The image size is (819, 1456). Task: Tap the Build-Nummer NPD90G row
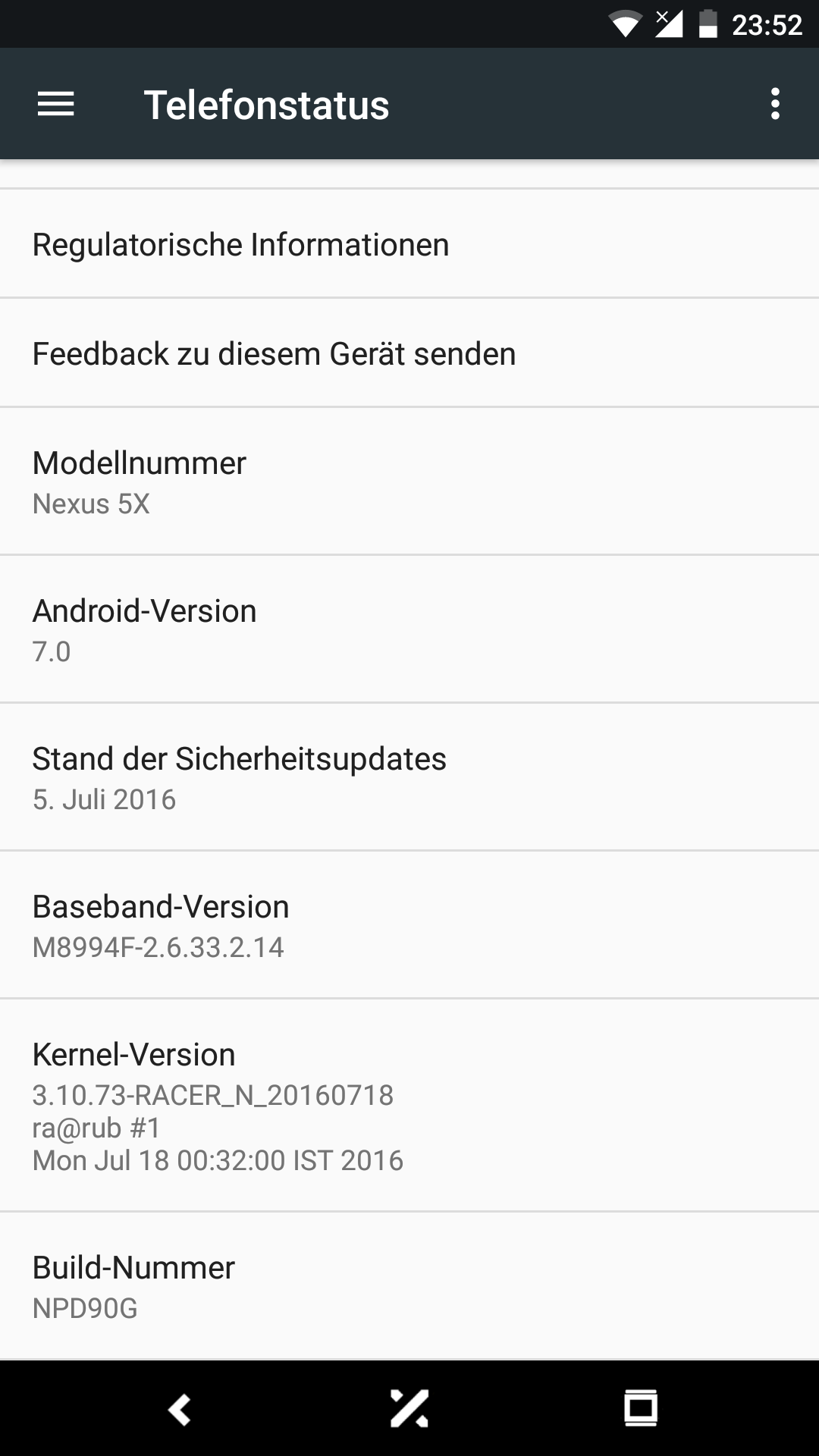[x=409, y=1286]
